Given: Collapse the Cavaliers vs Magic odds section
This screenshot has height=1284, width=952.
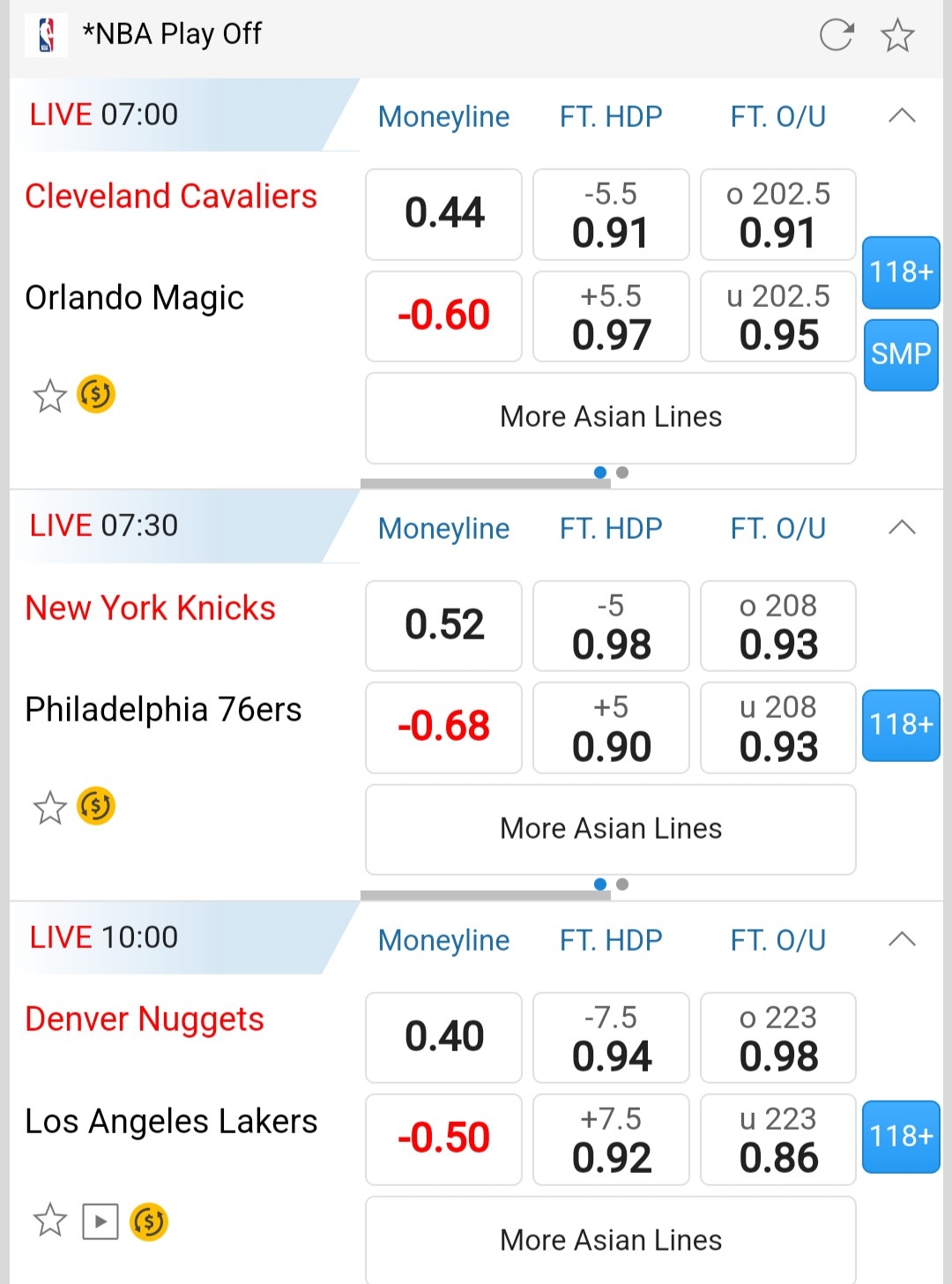Looking at the screenshot, I should point(902,116).
